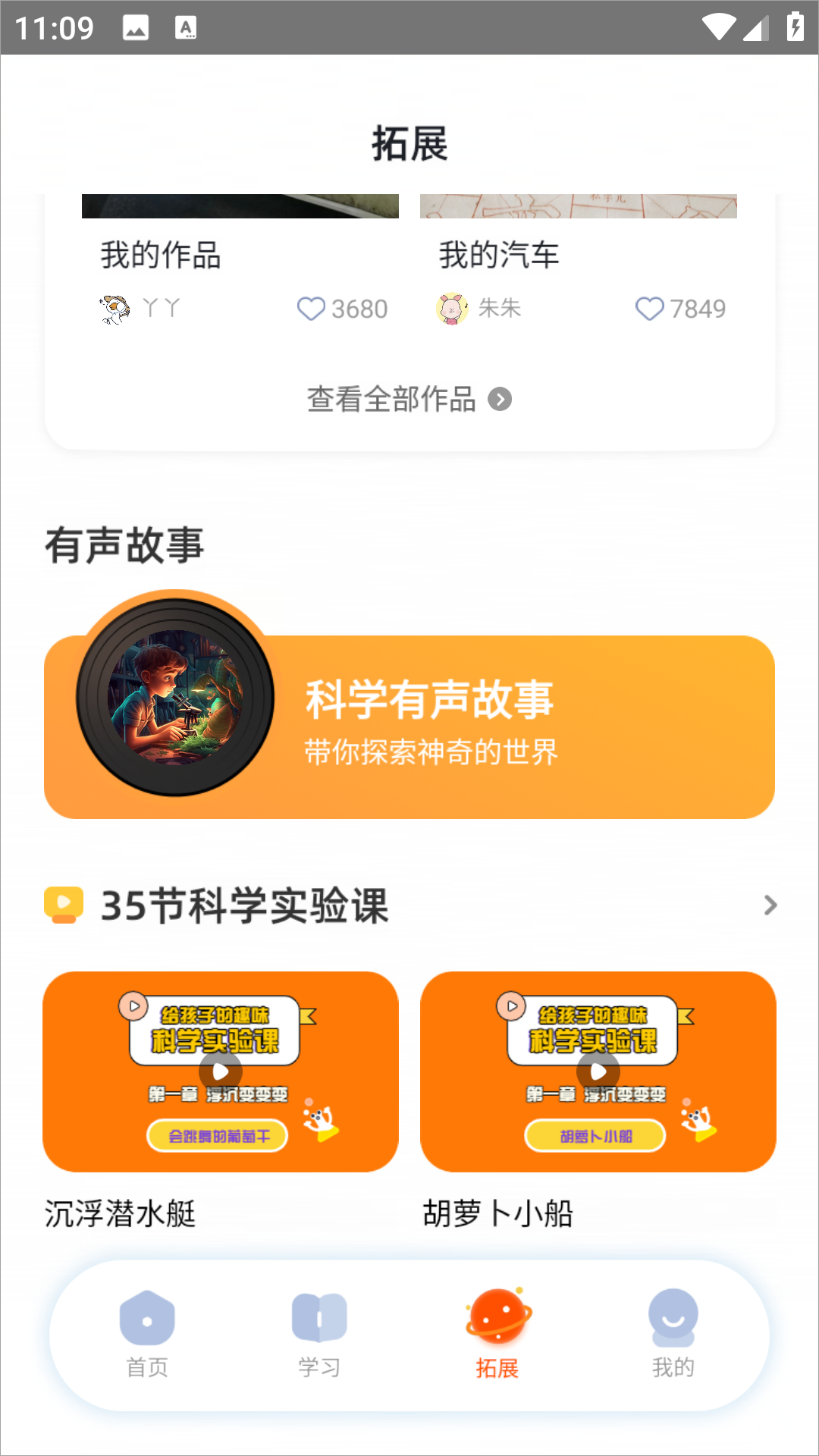Screen dimensions: 819x1456
Task: Tap the circled arrow beside 查看全部作品
Action: coord(501,399)
